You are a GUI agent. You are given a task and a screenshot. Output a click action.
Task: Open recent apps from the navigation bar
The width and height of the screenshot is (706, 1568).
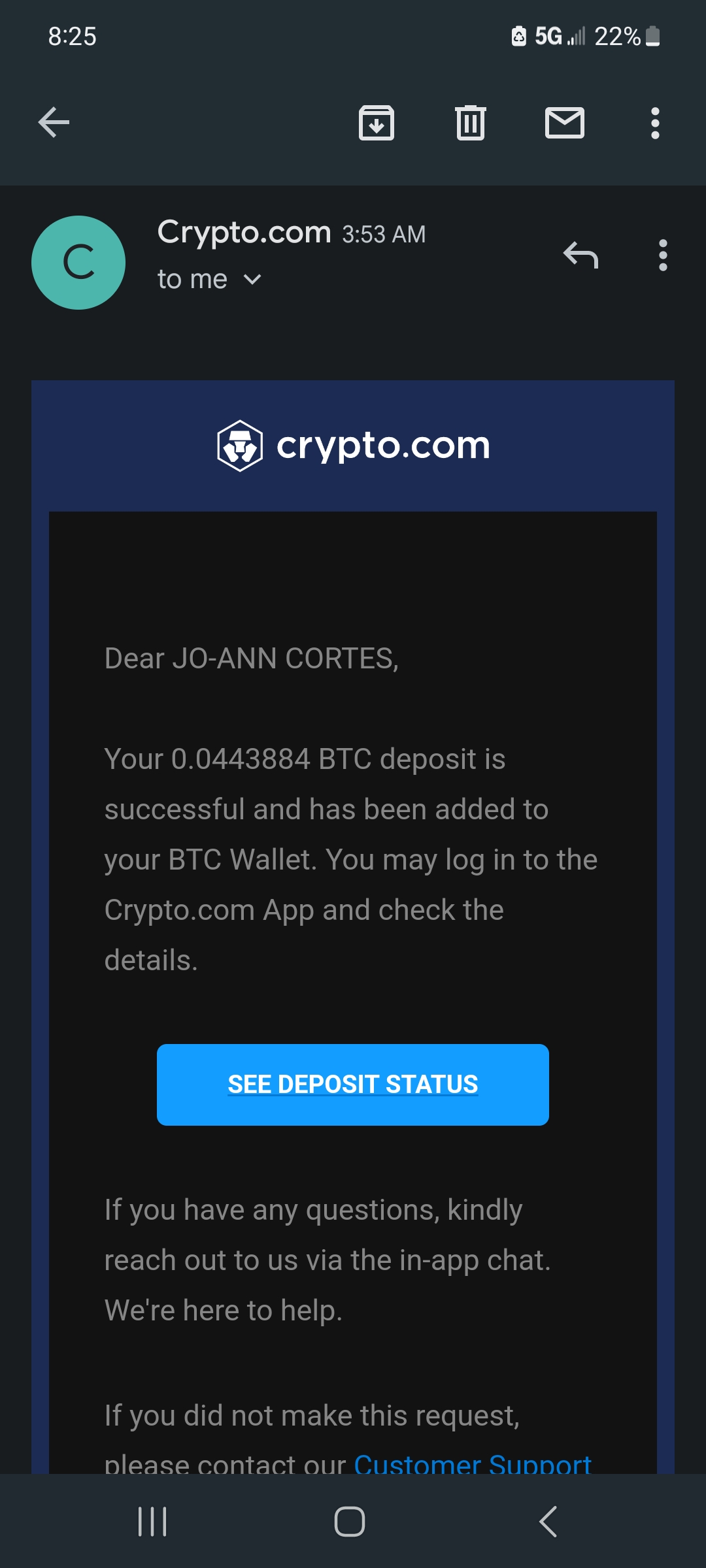point(152,1522)
